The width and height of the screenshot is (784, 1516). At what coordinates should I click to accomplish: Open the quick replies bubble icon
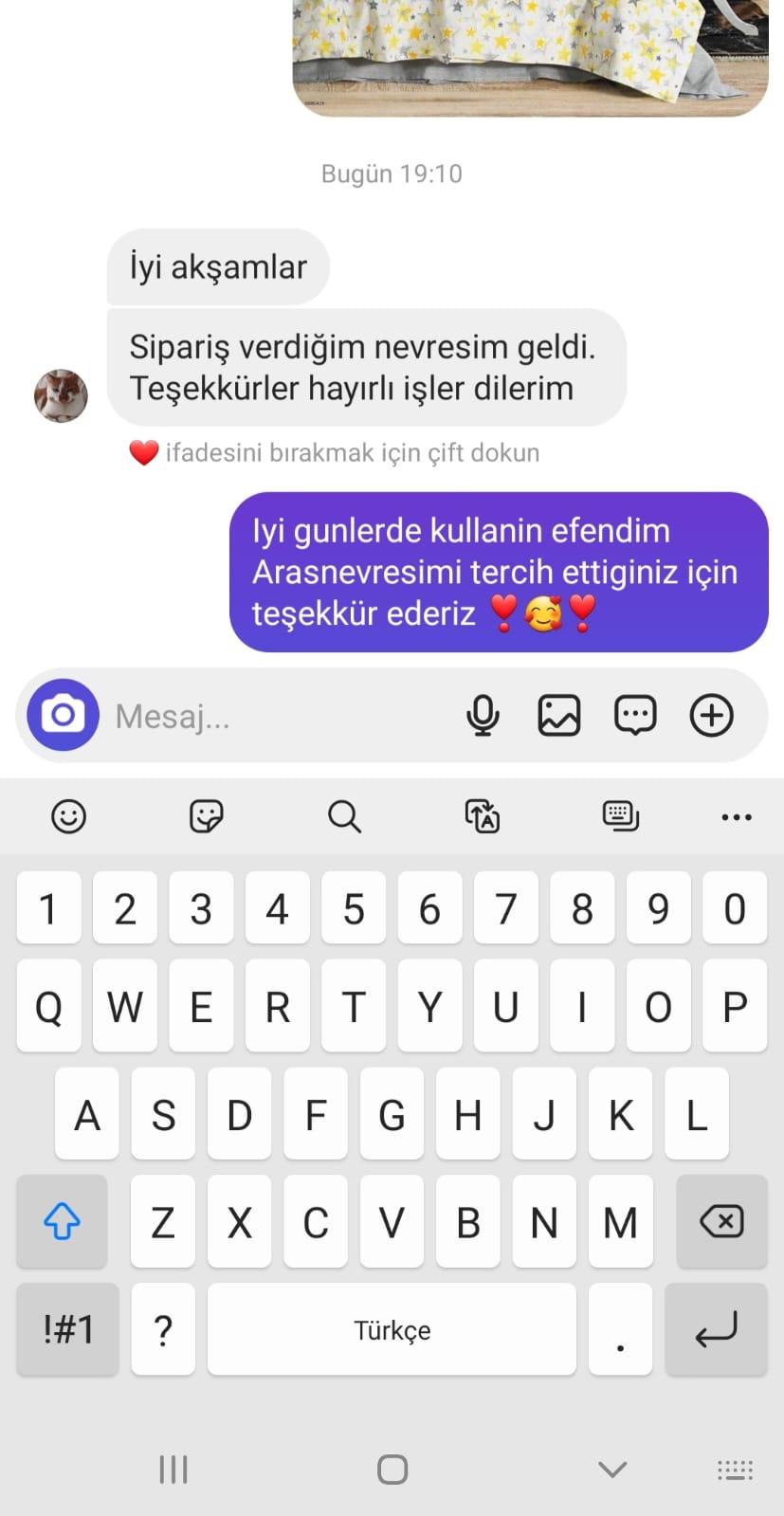(635, 715)
